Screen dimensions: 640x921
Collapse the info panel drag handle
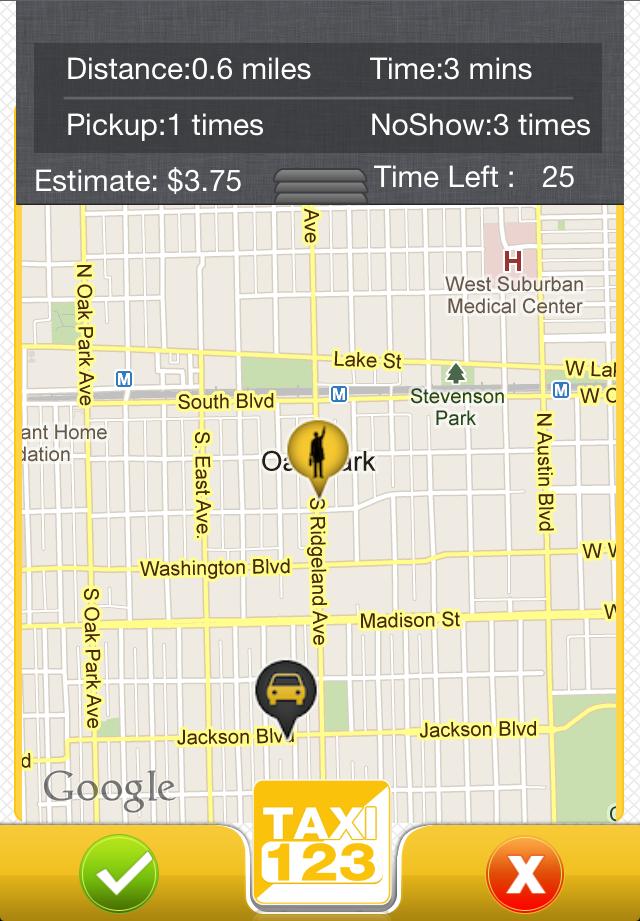320,184
